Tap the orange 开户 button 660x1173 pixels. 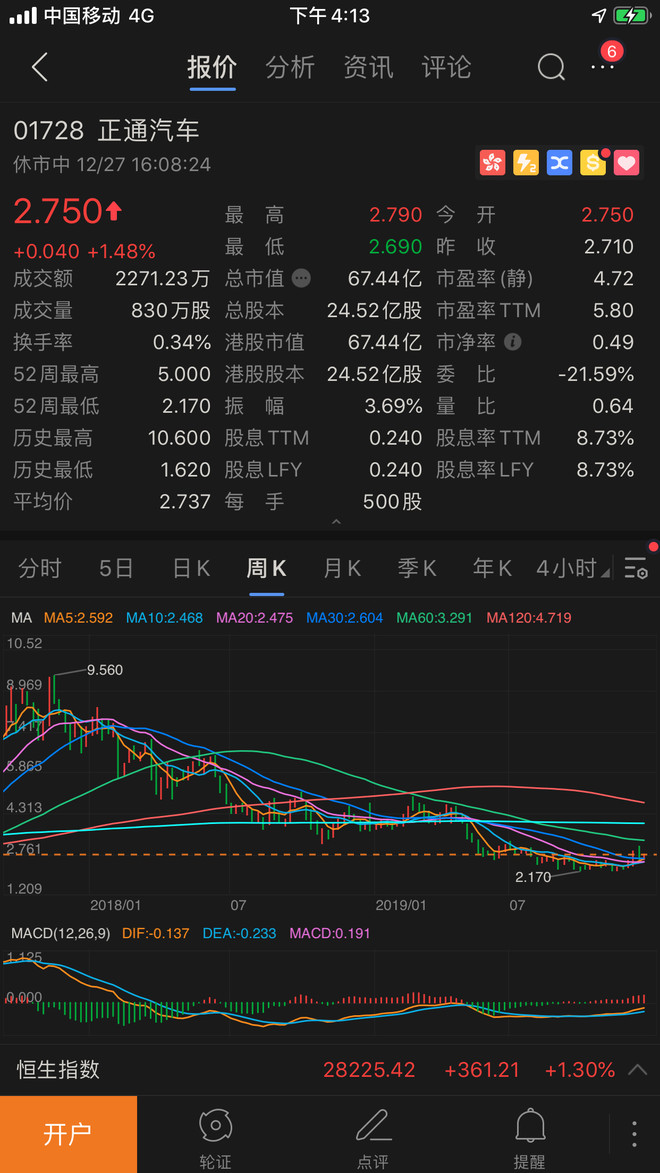coord(69,1134)
